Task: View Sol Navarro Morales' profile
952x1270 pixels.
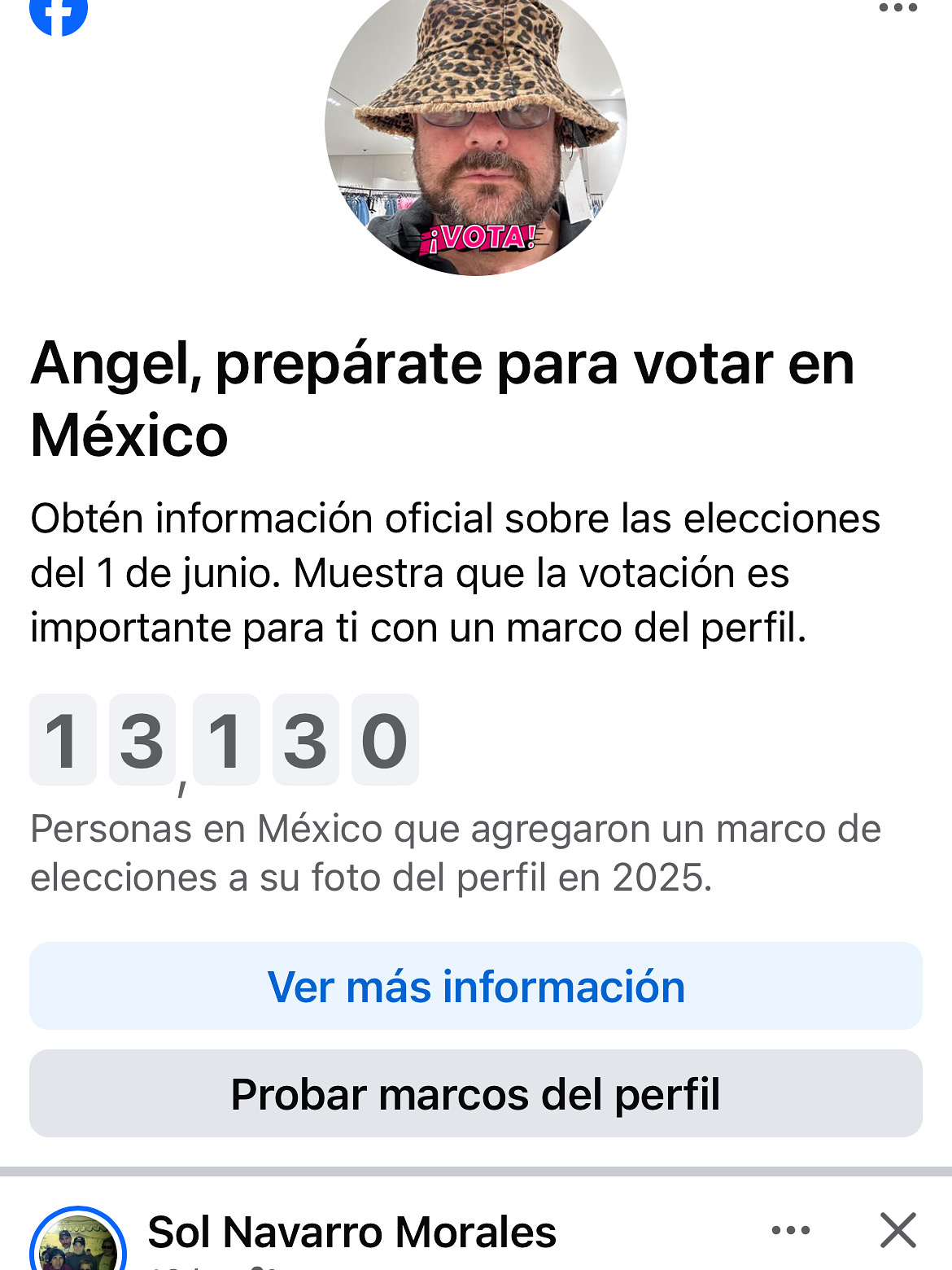Action: tap(352, 1233)
